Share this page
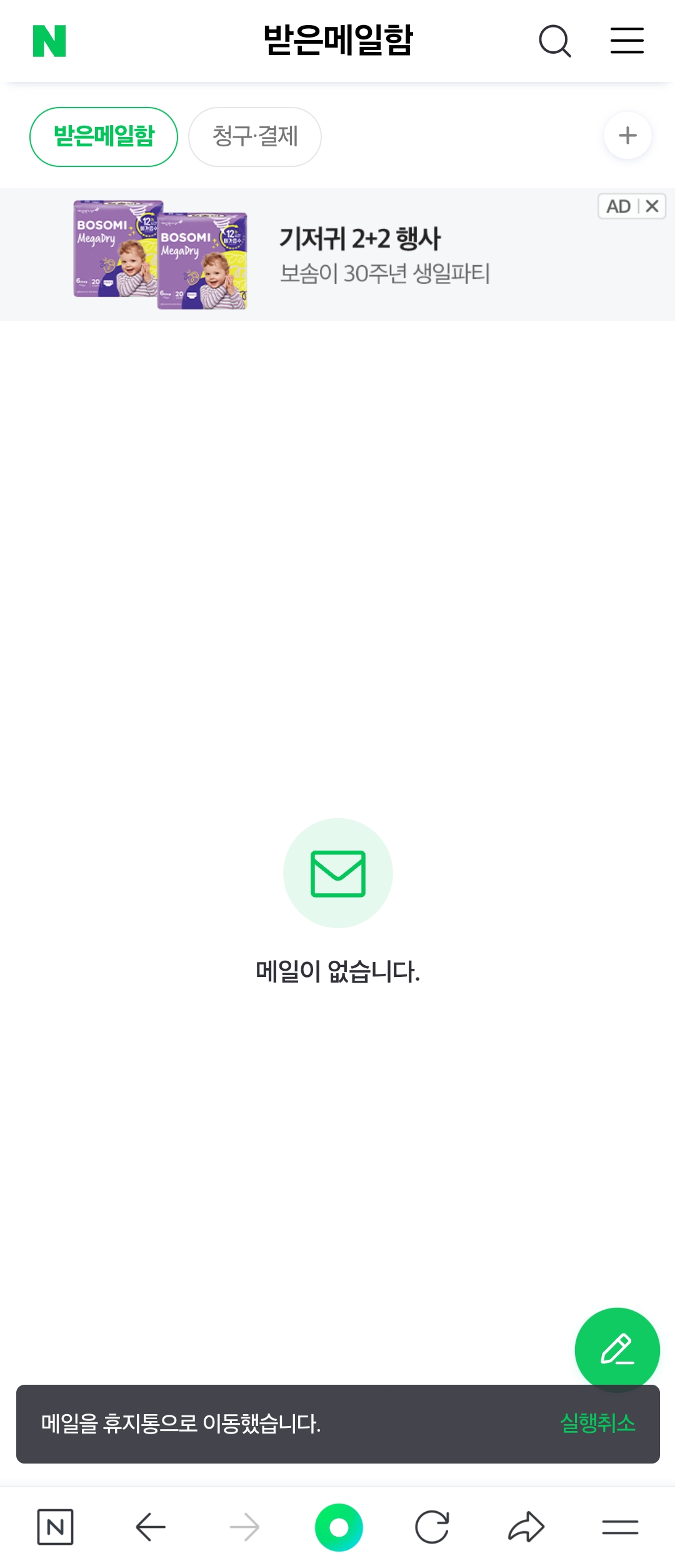675x1568 pixels. pos(526,1527)
